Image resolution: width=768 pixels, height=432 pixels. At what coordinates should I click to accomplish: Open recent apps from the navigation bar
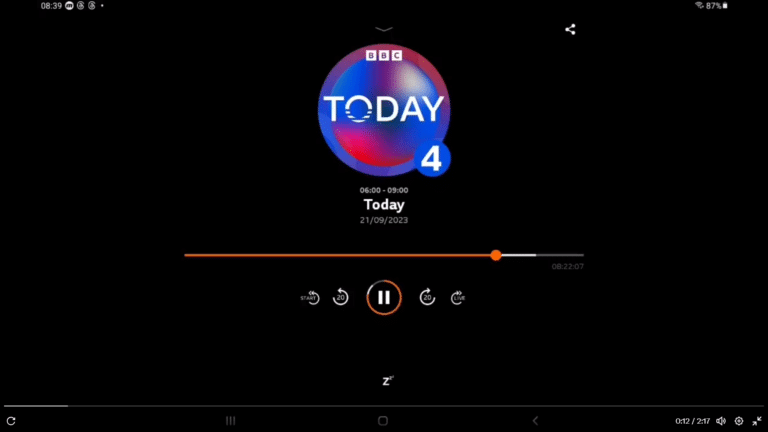tap(230, 421)
